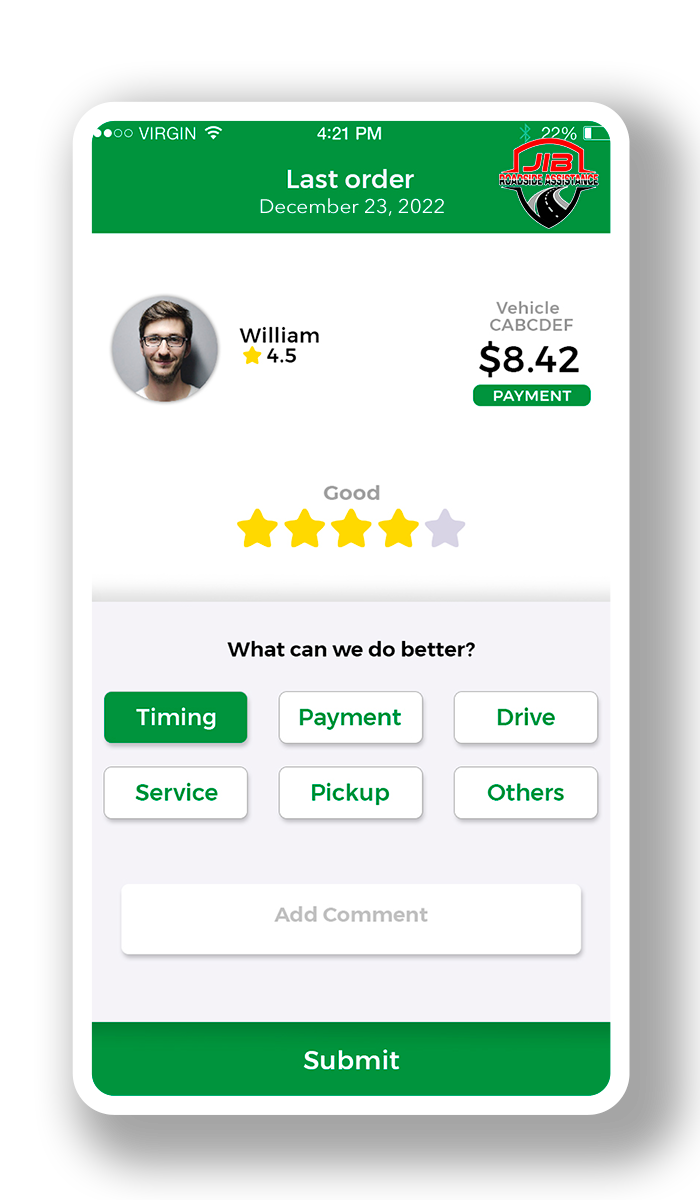
Task: Tap the green PAYMENT button under $8.42
Action: pyautogui.click(x=531, y=396)
